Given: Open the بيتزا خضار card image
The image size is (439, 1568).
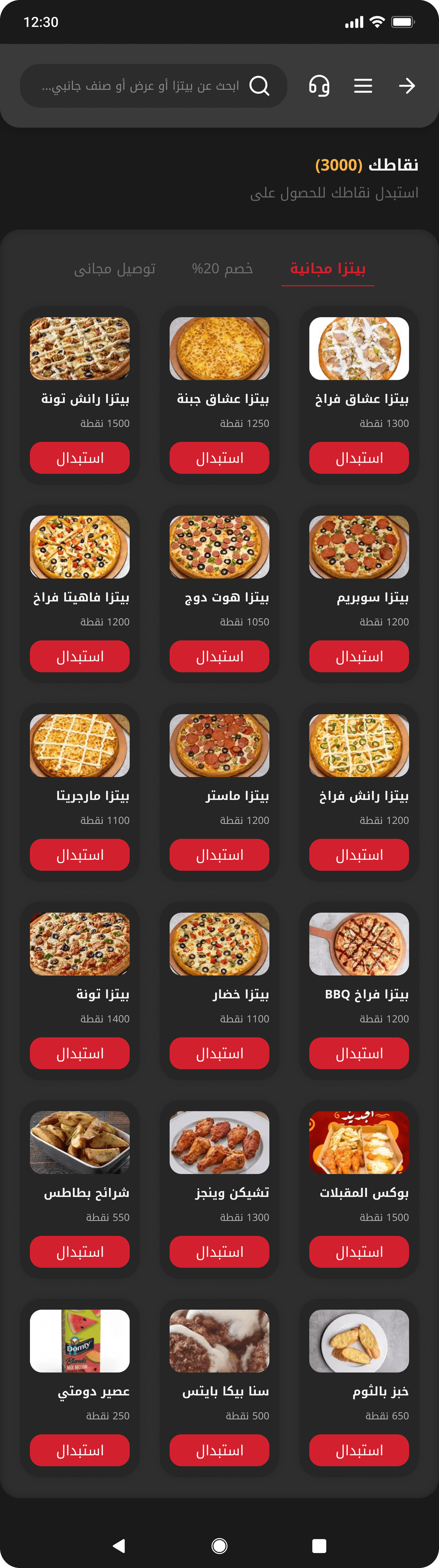Looking at the screenshot, I should click(219, 943).
